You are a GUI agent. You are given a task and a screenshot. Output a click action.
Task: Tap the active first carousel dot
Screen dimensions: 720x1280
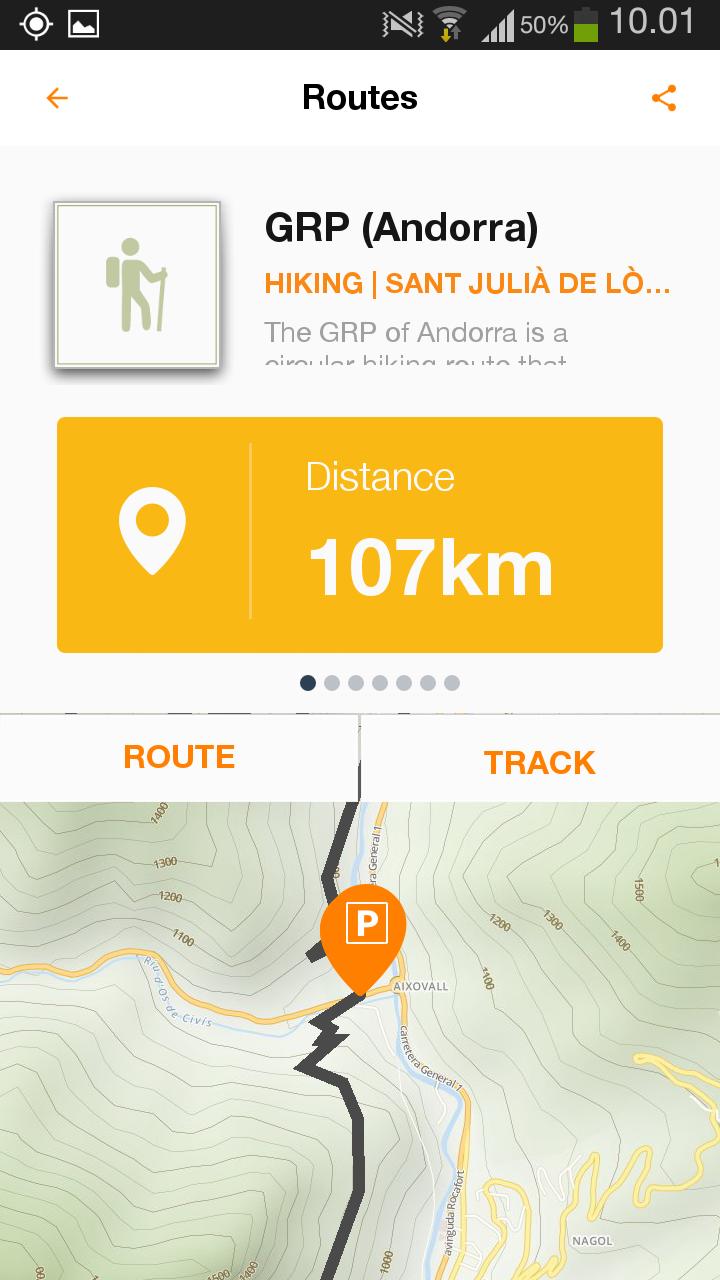[308, 683]
